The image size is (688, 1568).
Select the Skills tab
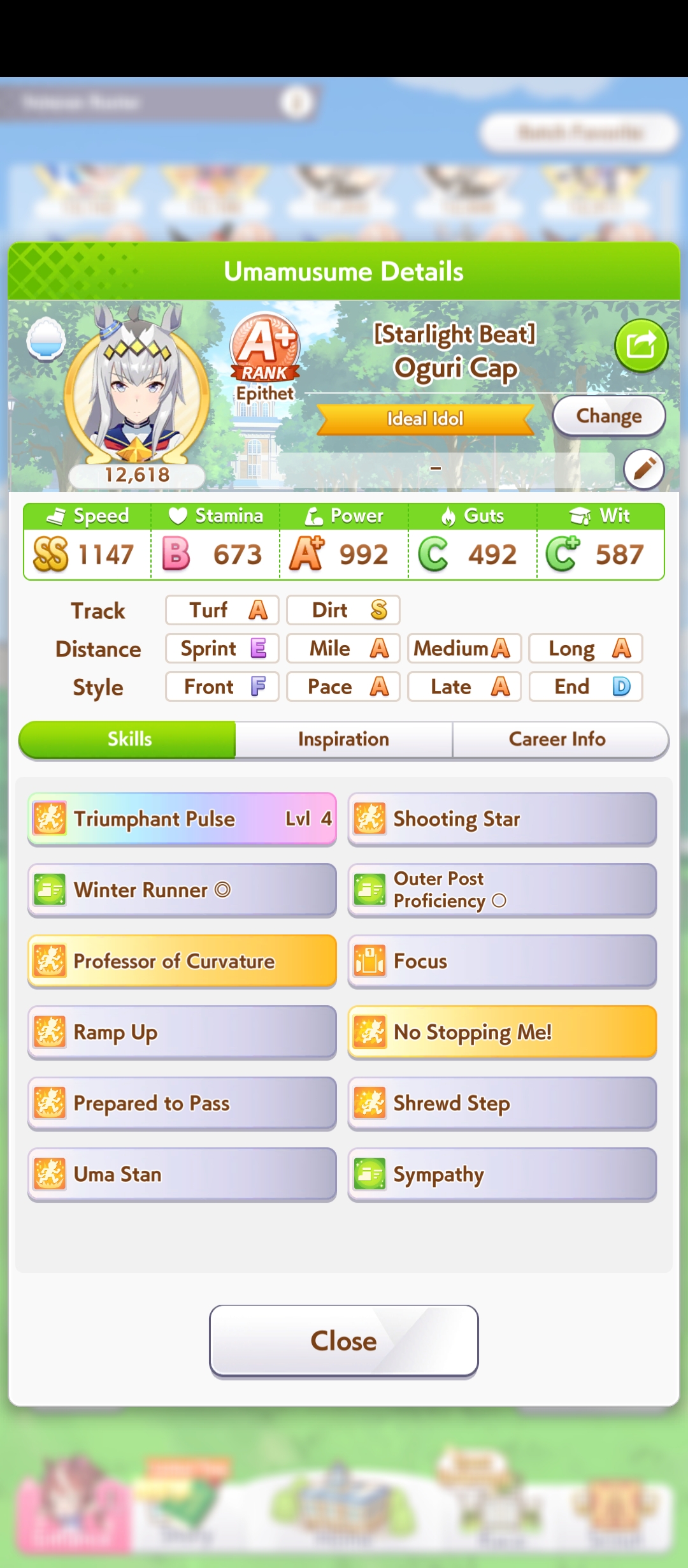[x=129, y=739]
